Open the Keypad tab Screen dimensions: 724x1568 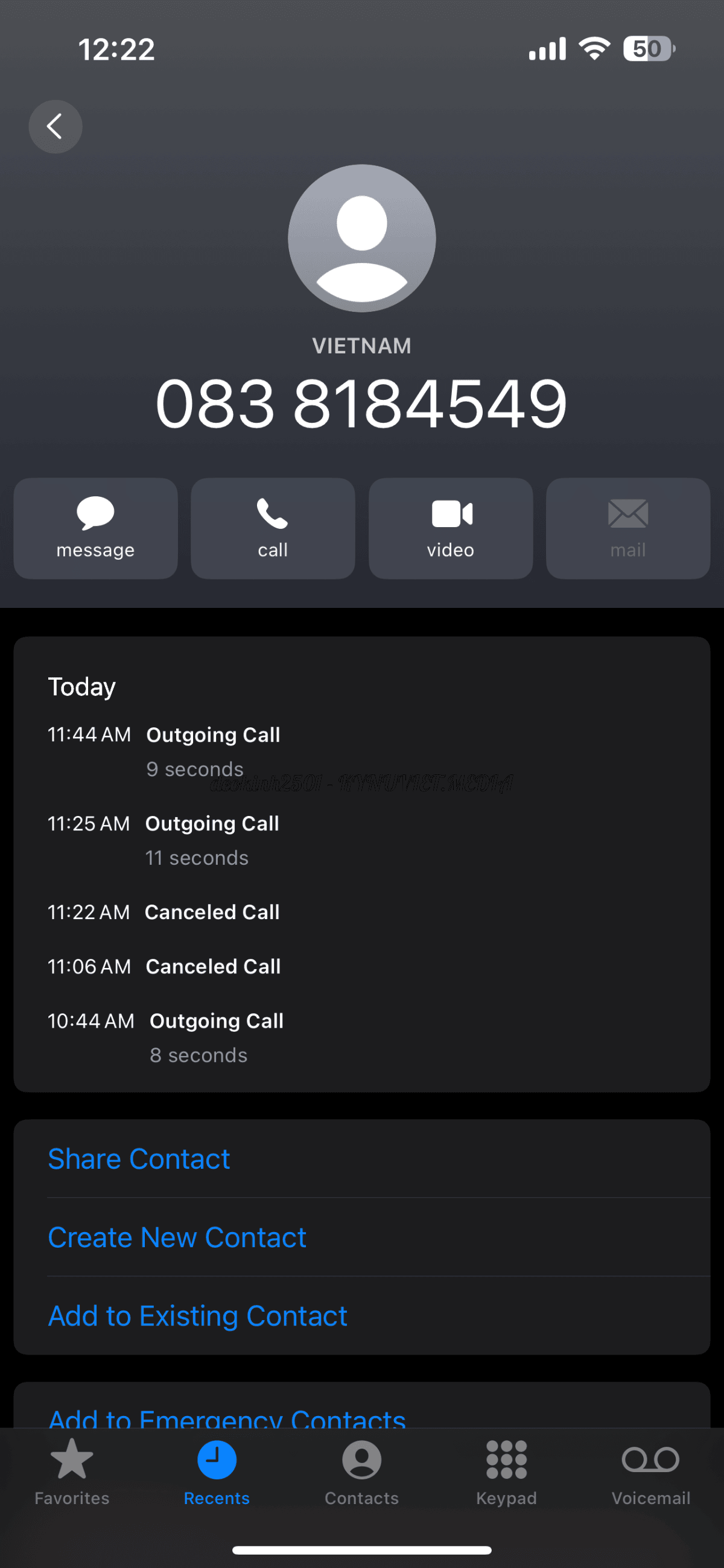(x=506, y=1470)
